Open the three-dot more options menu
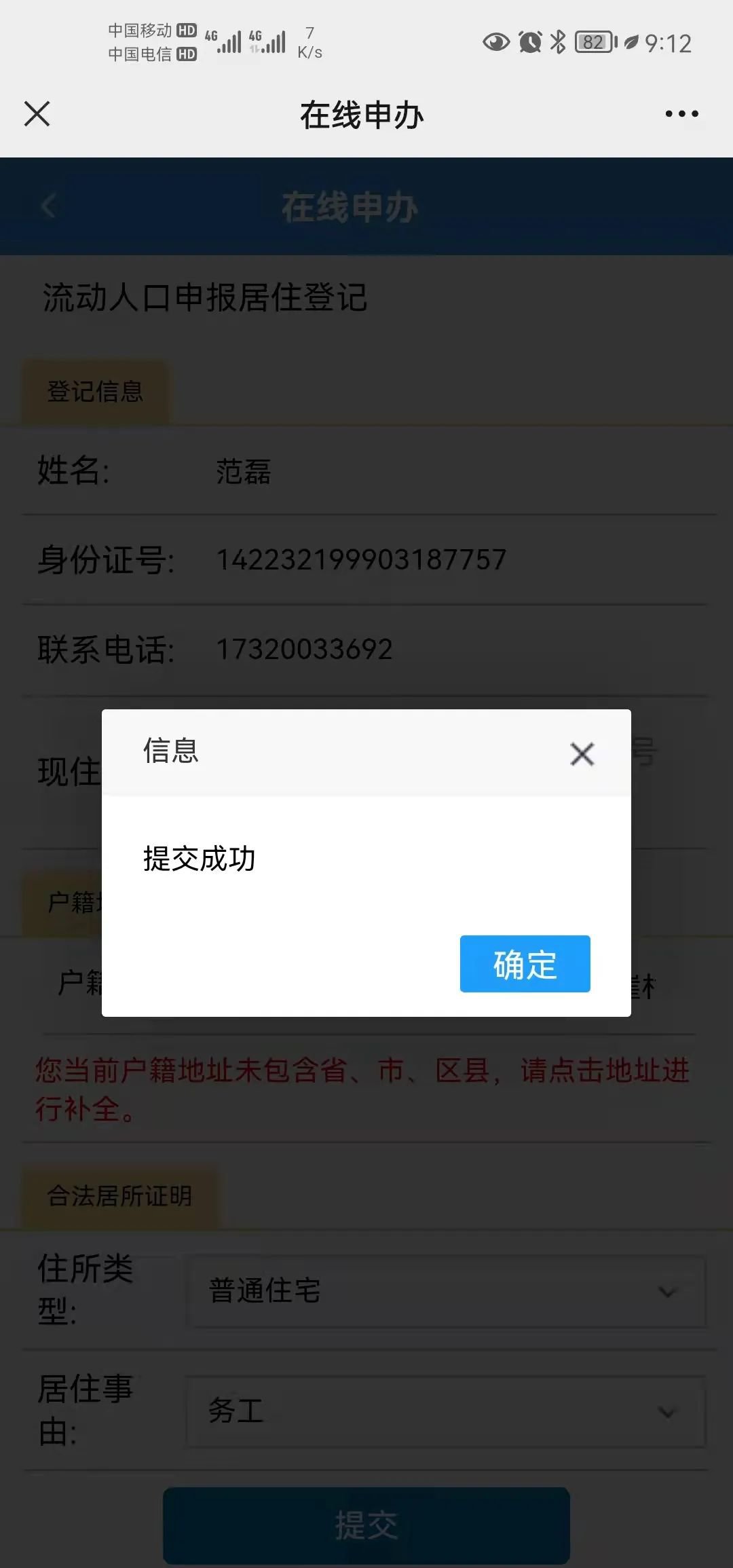 click(x=681, y=114)
